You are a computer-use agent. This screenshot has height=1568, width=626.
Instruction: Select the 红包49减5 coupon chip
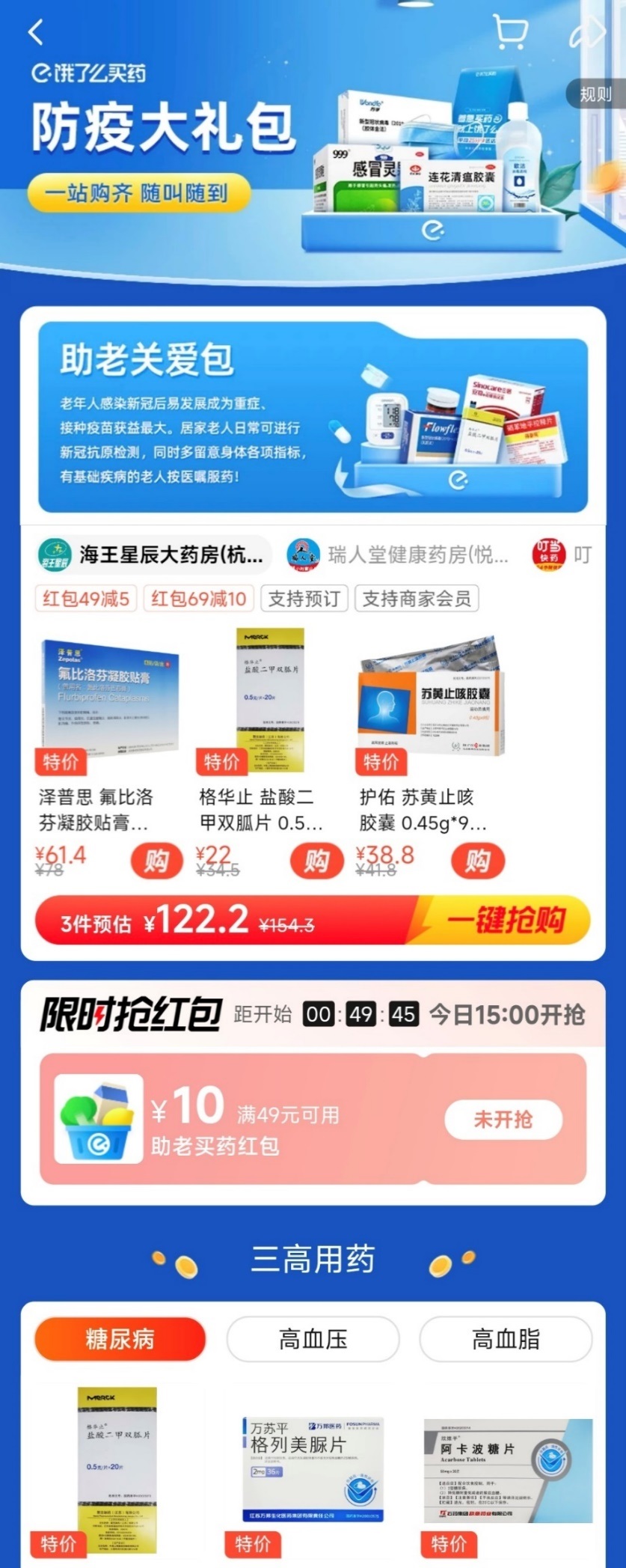86,599
